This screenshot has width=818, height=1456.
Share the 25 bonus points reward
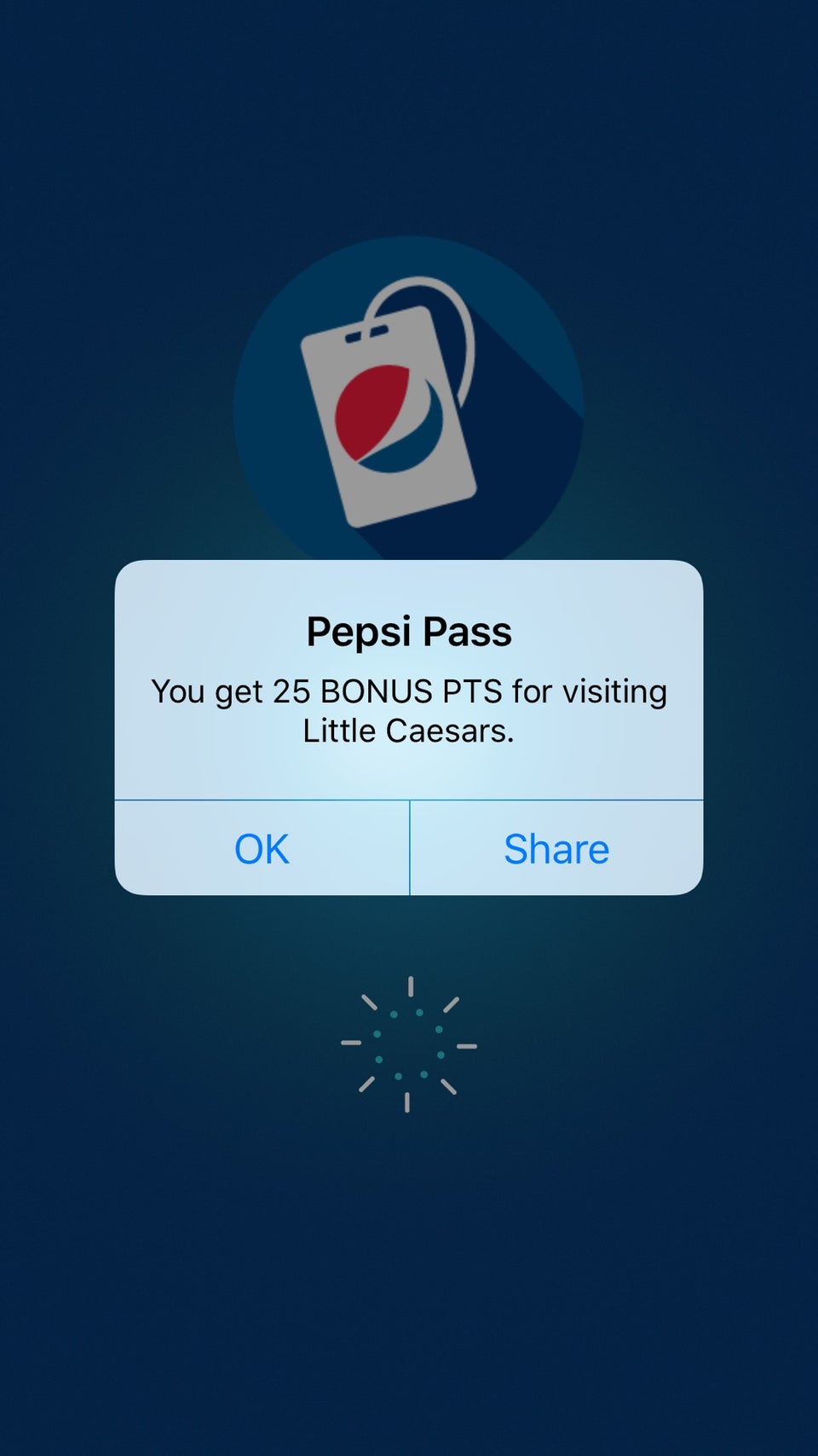point(556,848)
